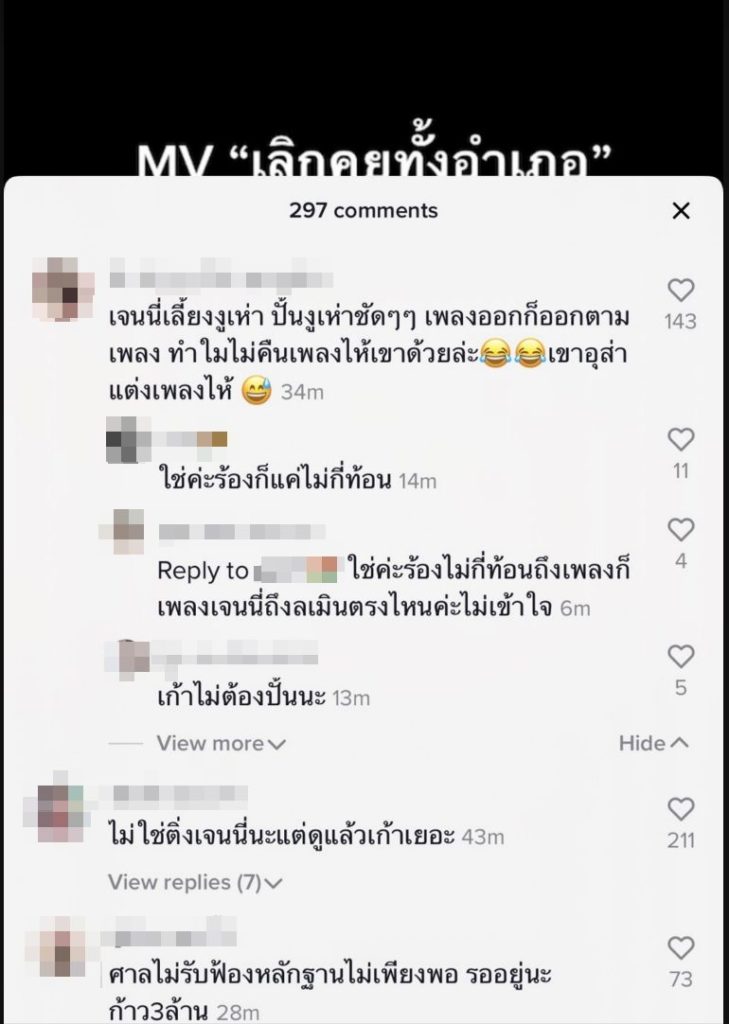The image size is (729, 1024).
Task: Like the comment with 73 likes
Action: click(681, 947)
